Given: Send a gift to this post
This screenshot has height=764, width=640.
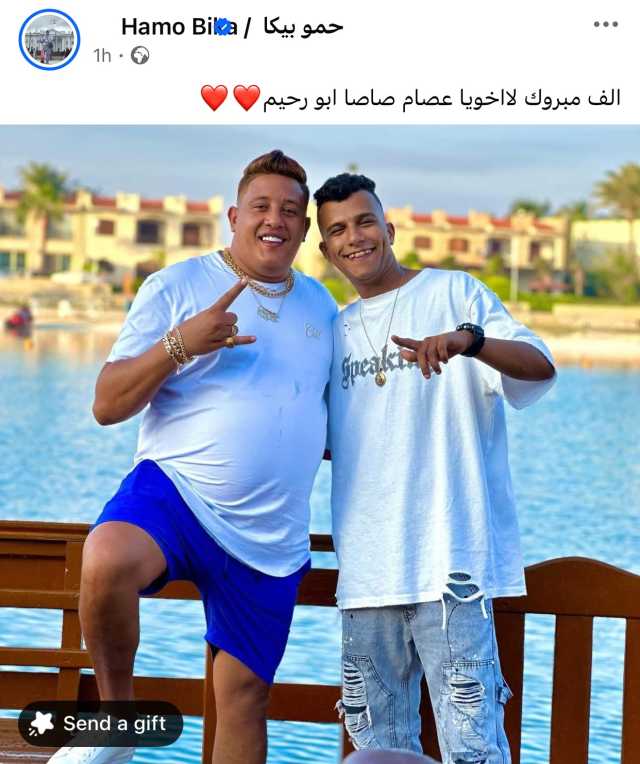Looking at the screenshot, I should pos(100,723).
